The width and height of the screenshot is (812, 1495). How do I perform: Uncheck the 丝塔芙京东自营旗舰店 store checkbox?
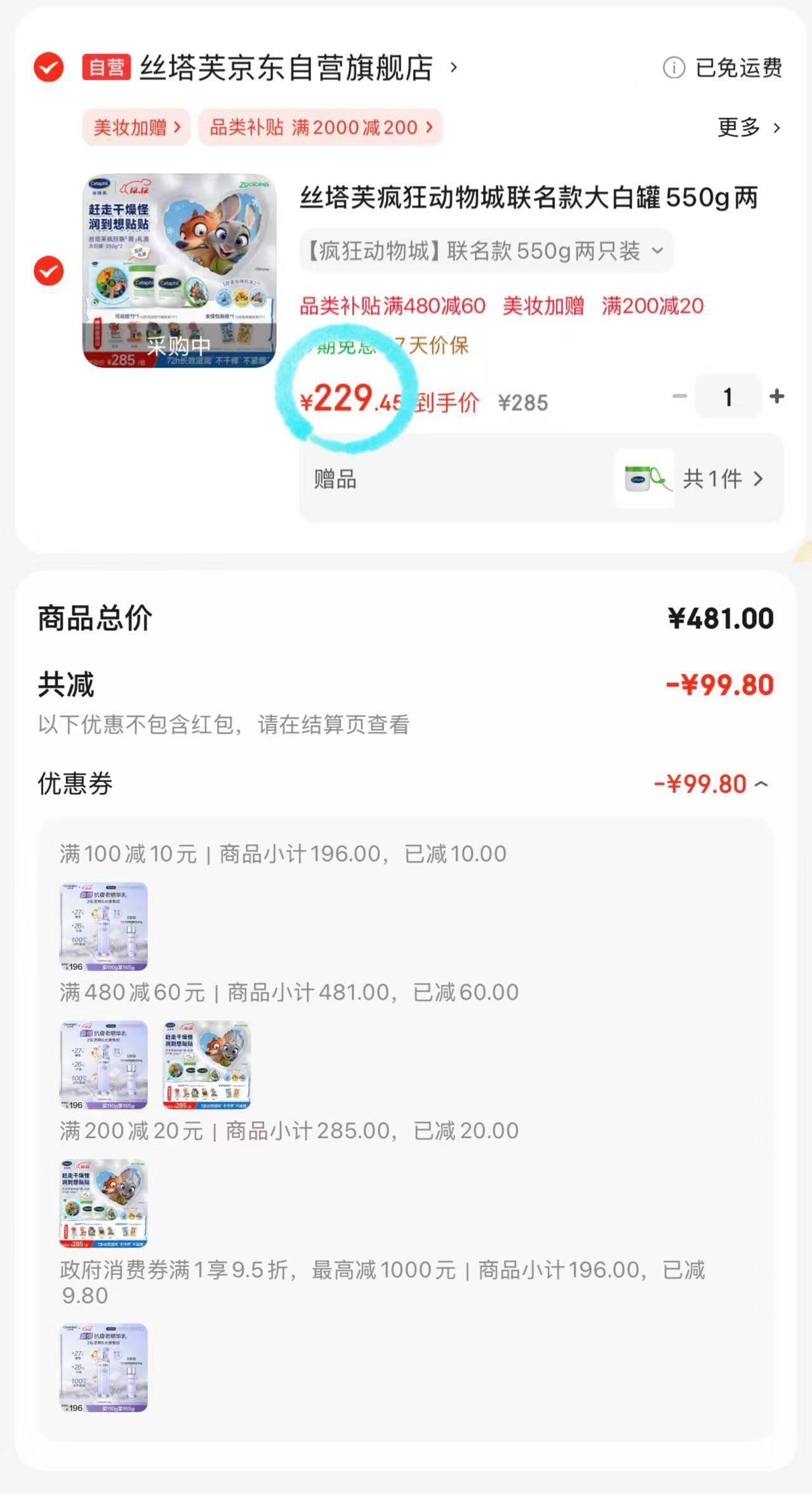(49, 67)
